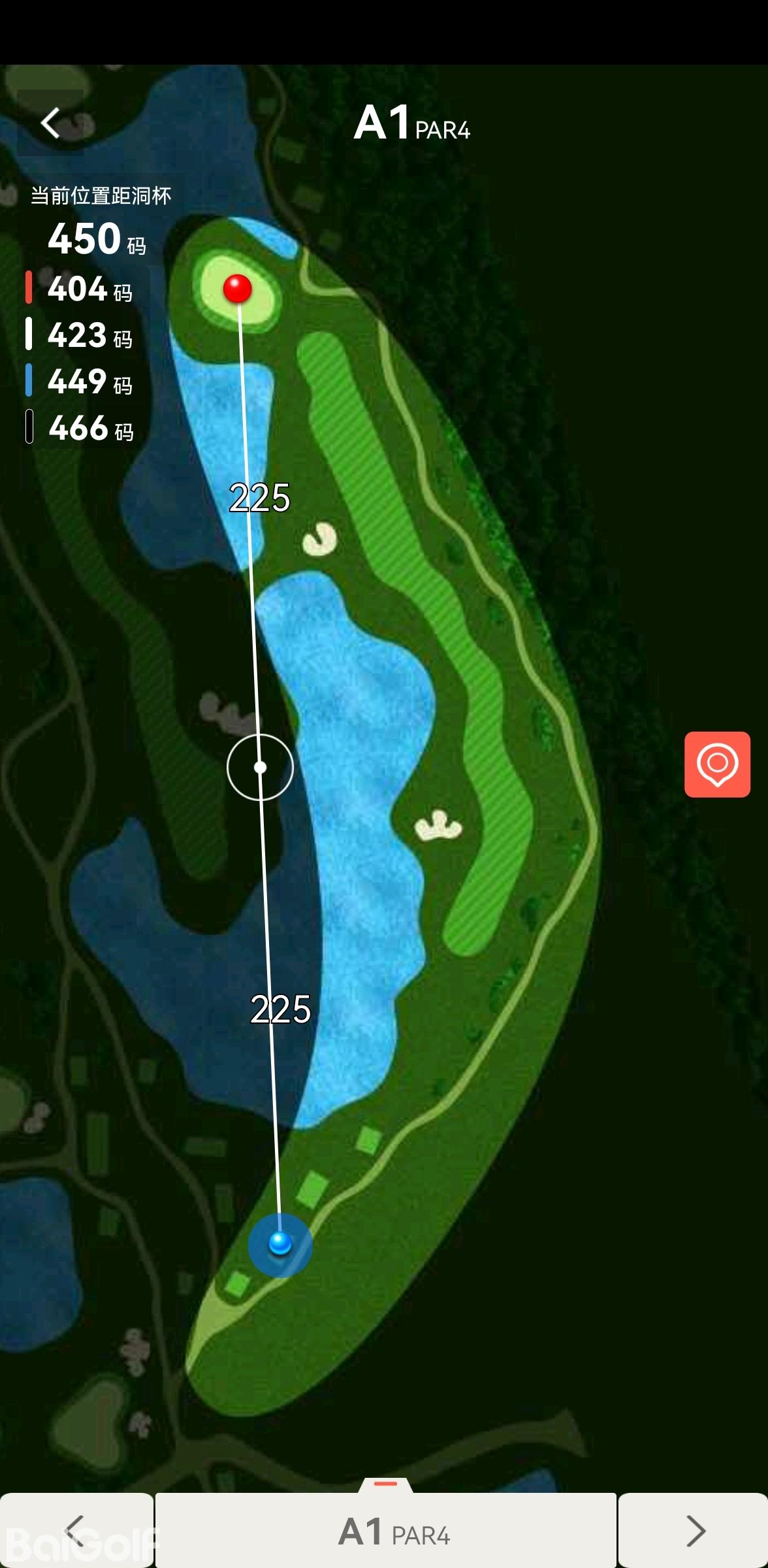The height and width of the screenshot is (1568, 768).
Task: Go to the previous hole
Action: point(76,1530)
